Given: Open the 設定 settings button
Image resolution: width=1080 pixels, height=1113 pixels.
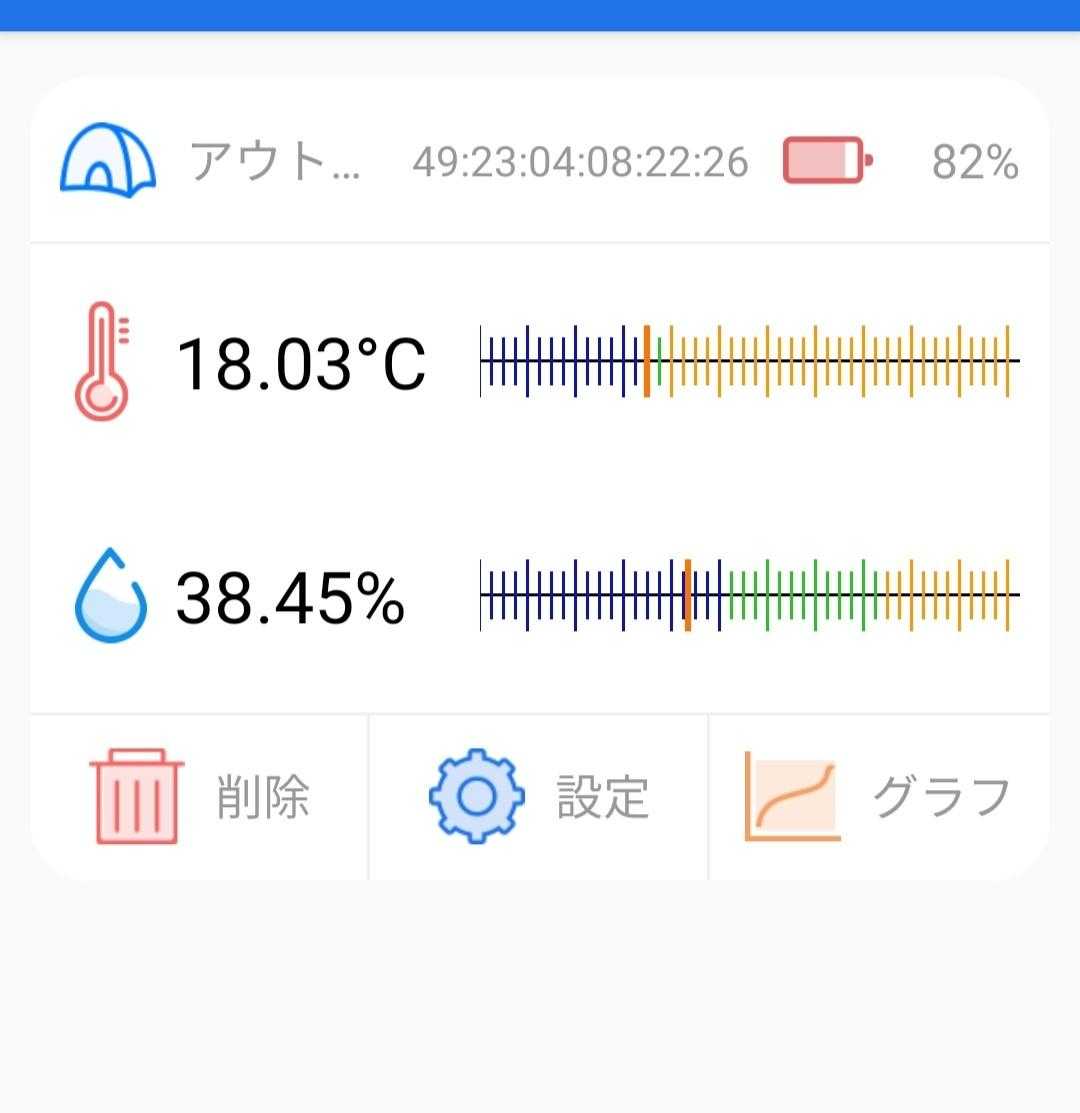Looking at the screenshot, I should (539, 797).
